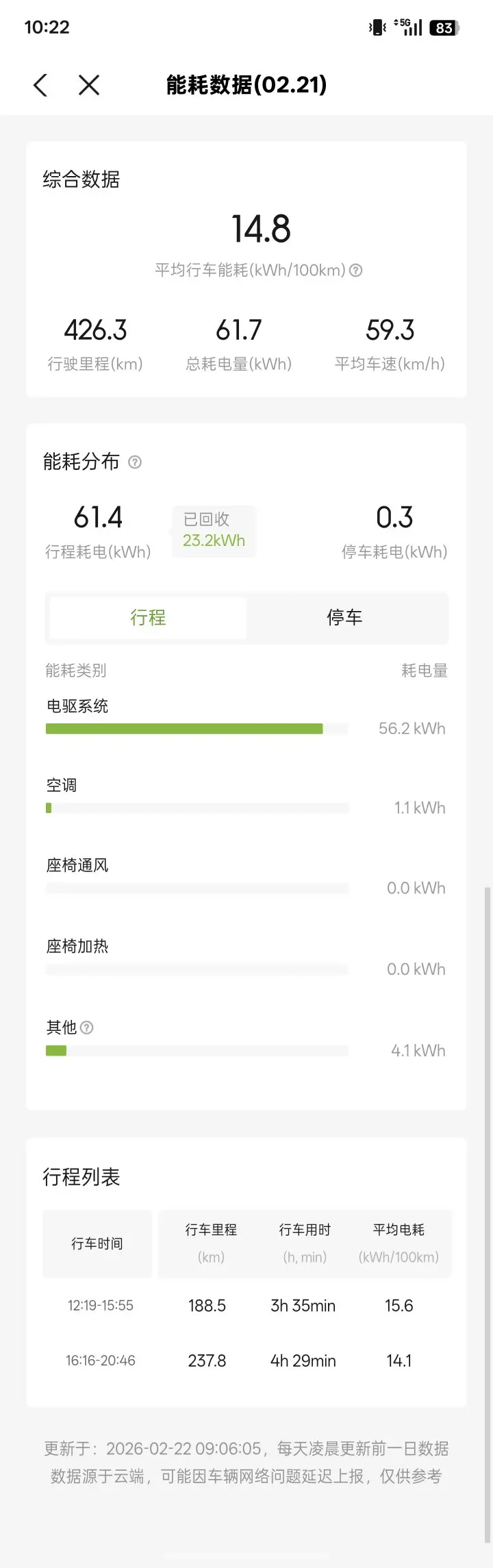Close the energy consumption data page

[89, 86]
